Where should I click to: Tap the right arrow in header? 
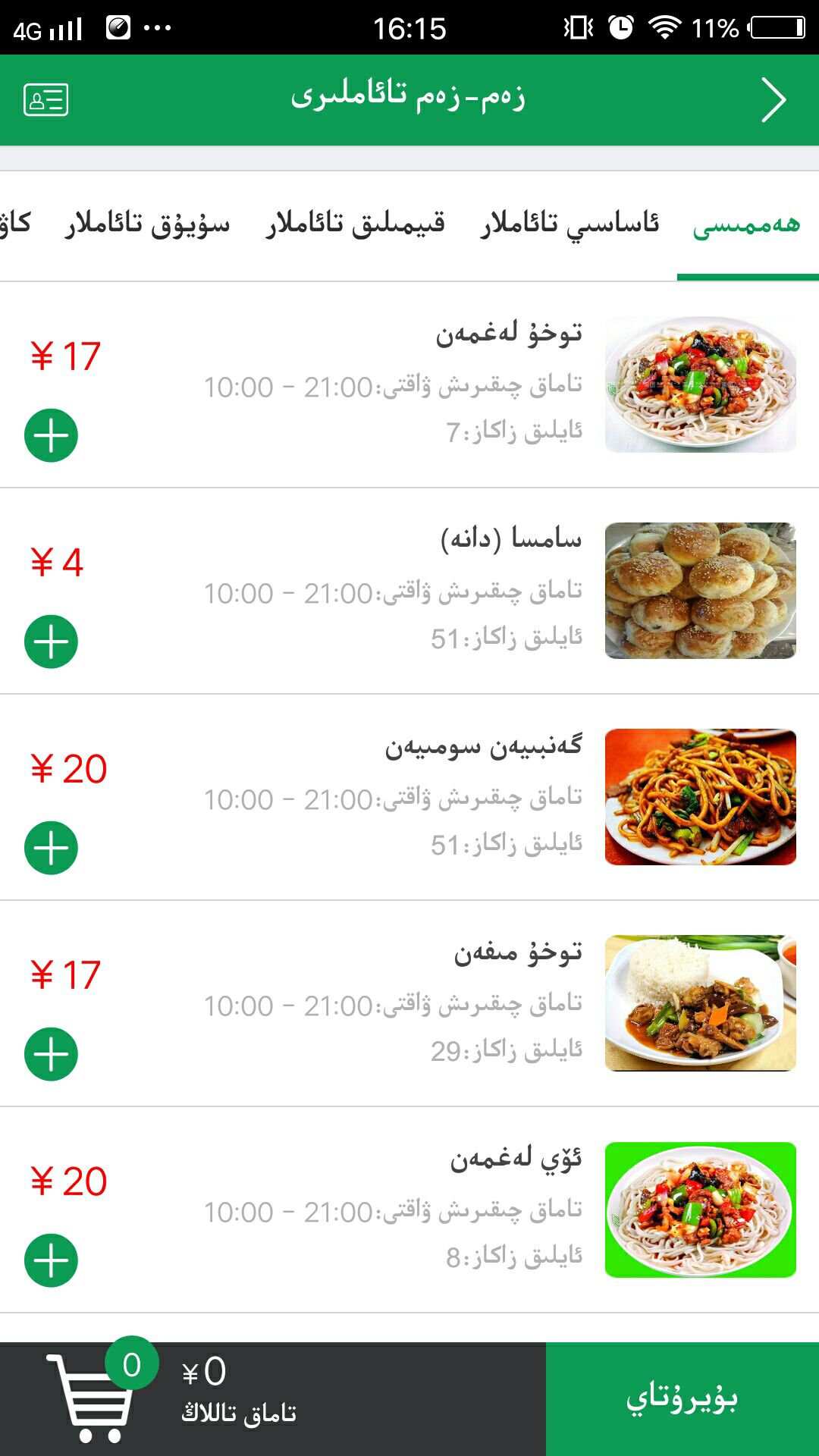(773, 99)
